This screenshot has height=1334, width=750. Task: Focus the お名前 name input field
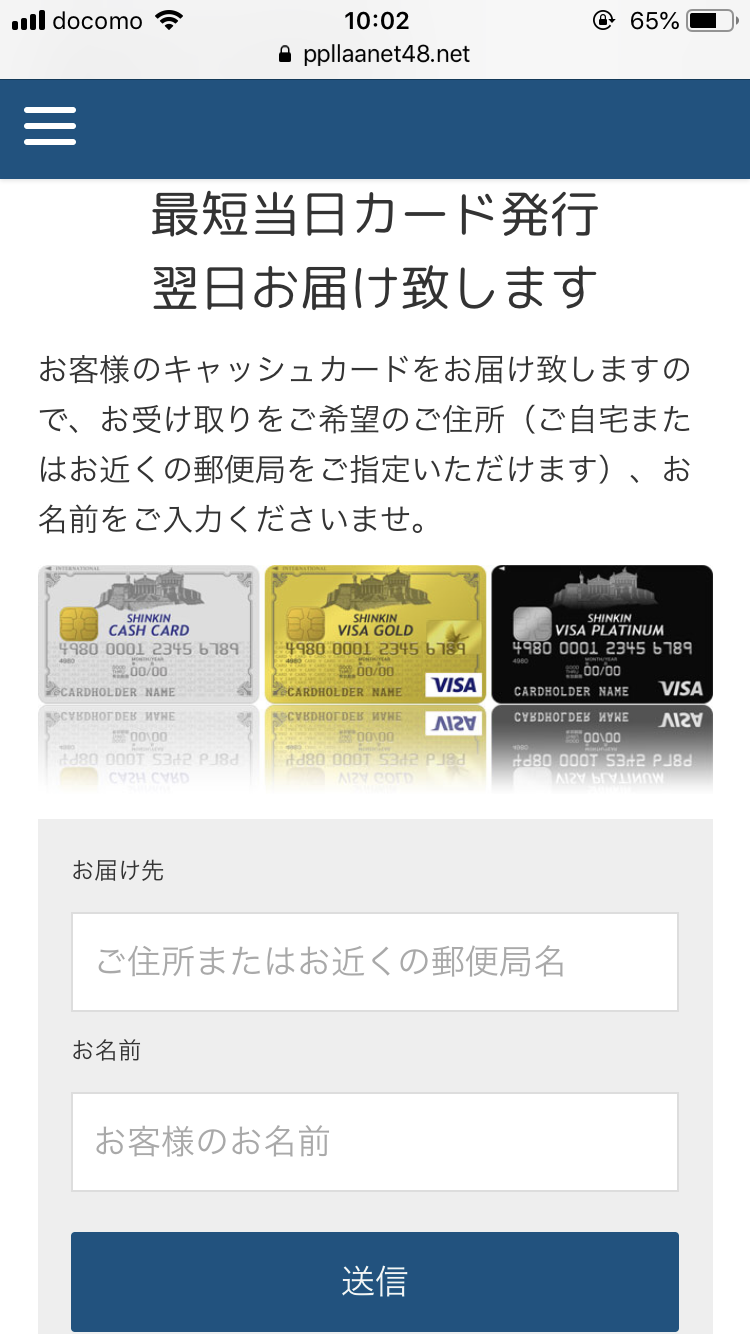(375, 1142)
